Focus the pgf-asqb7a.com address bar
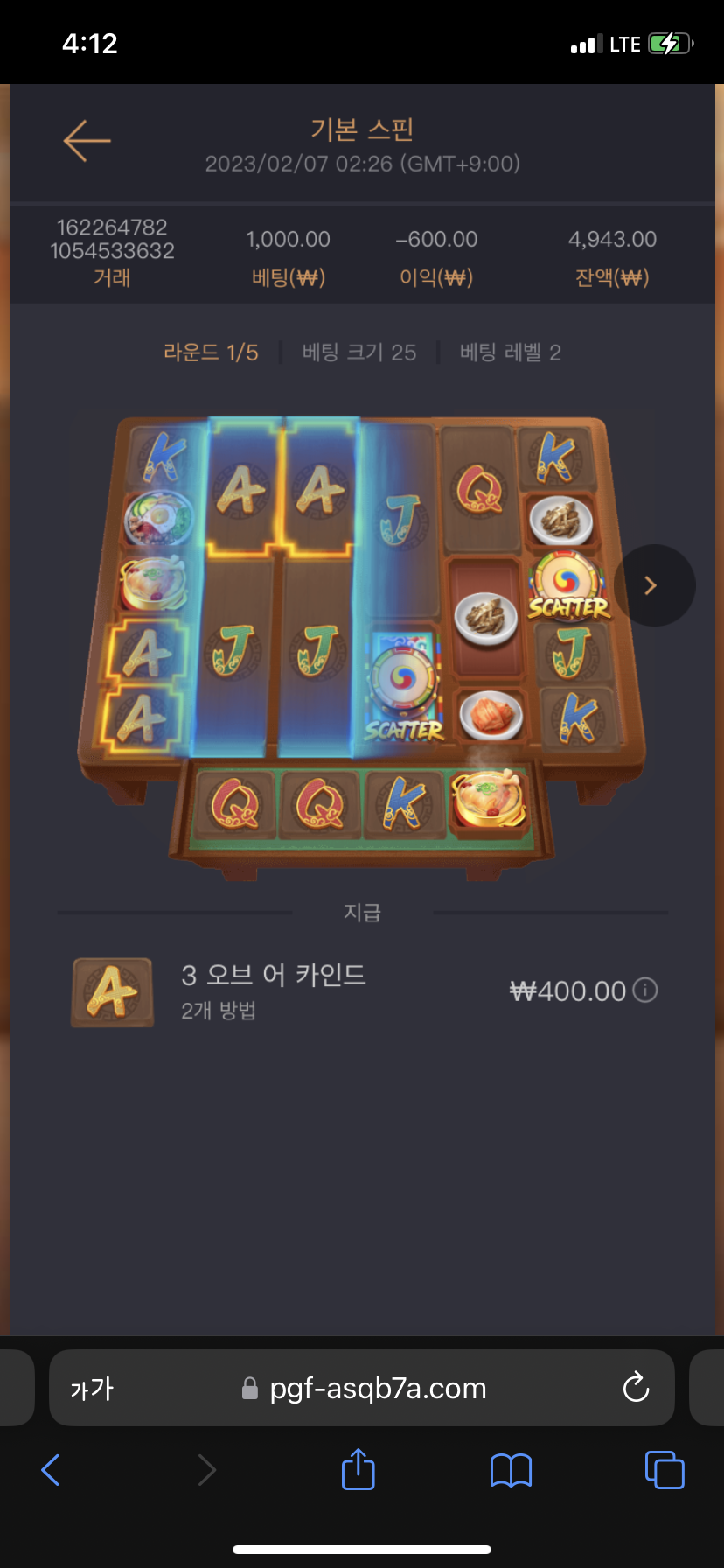Viewport: 724px width, 1568px height. tap(376, 1389)
